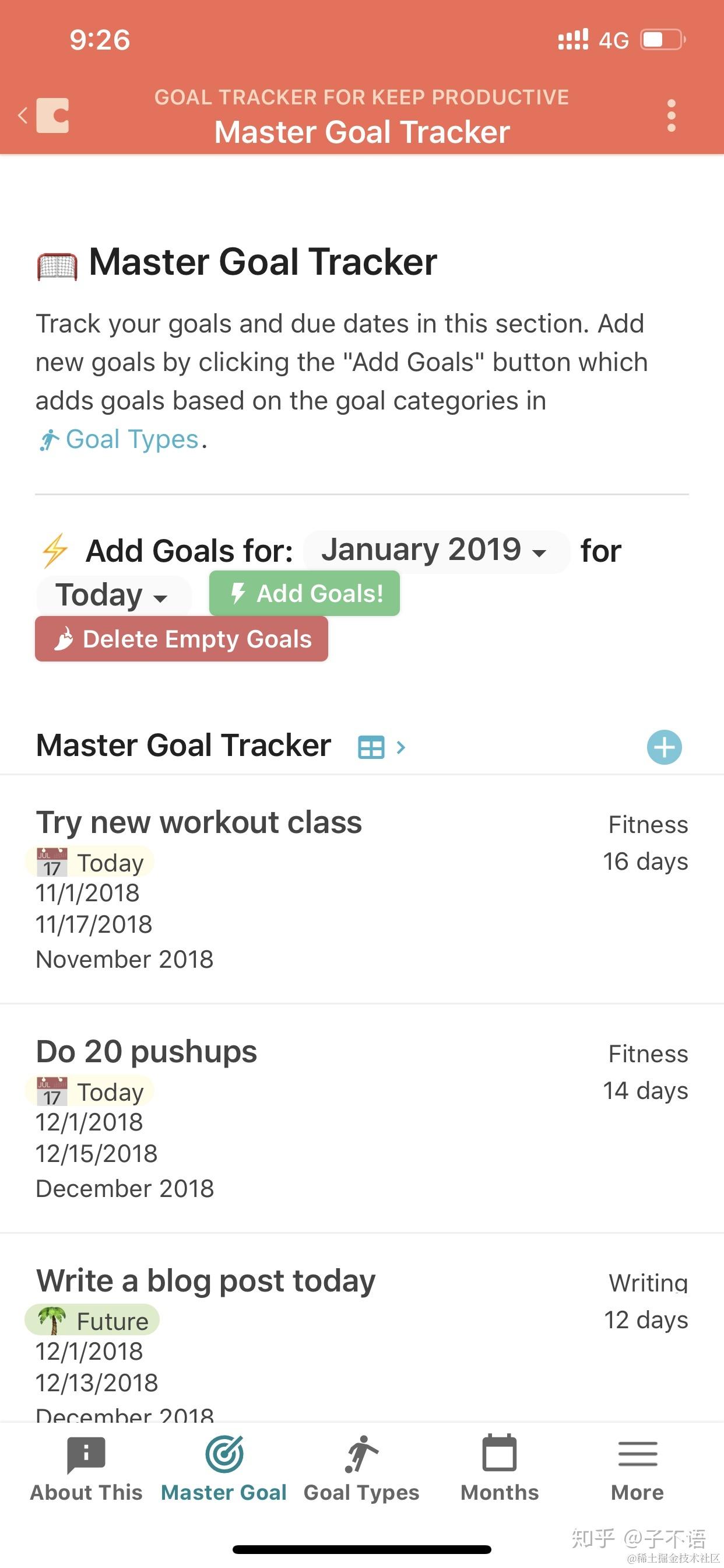Hit the Delete Empty Goals button
The width and height of the screenshot is (724, 1568).
181,639
